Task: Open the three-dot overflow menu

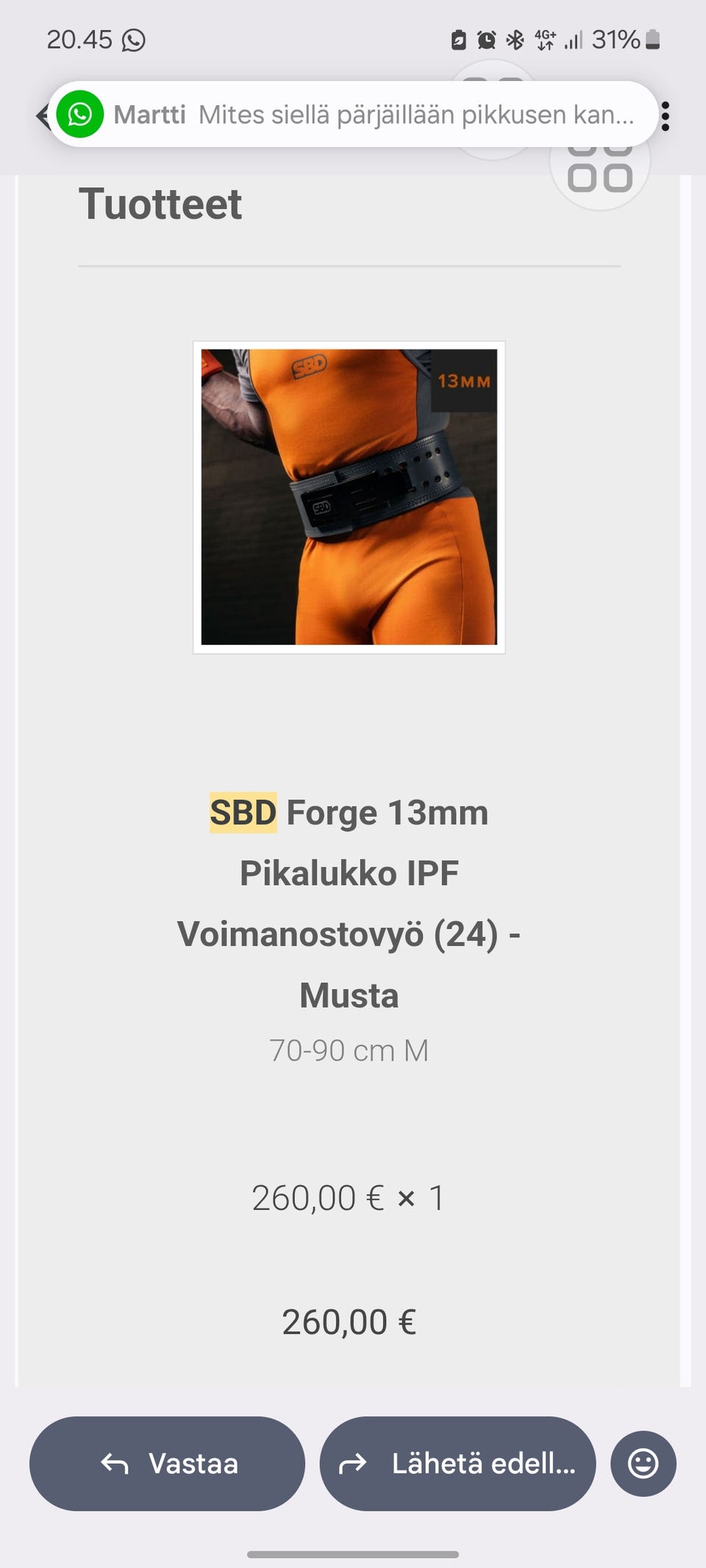Action: [666, 116]
